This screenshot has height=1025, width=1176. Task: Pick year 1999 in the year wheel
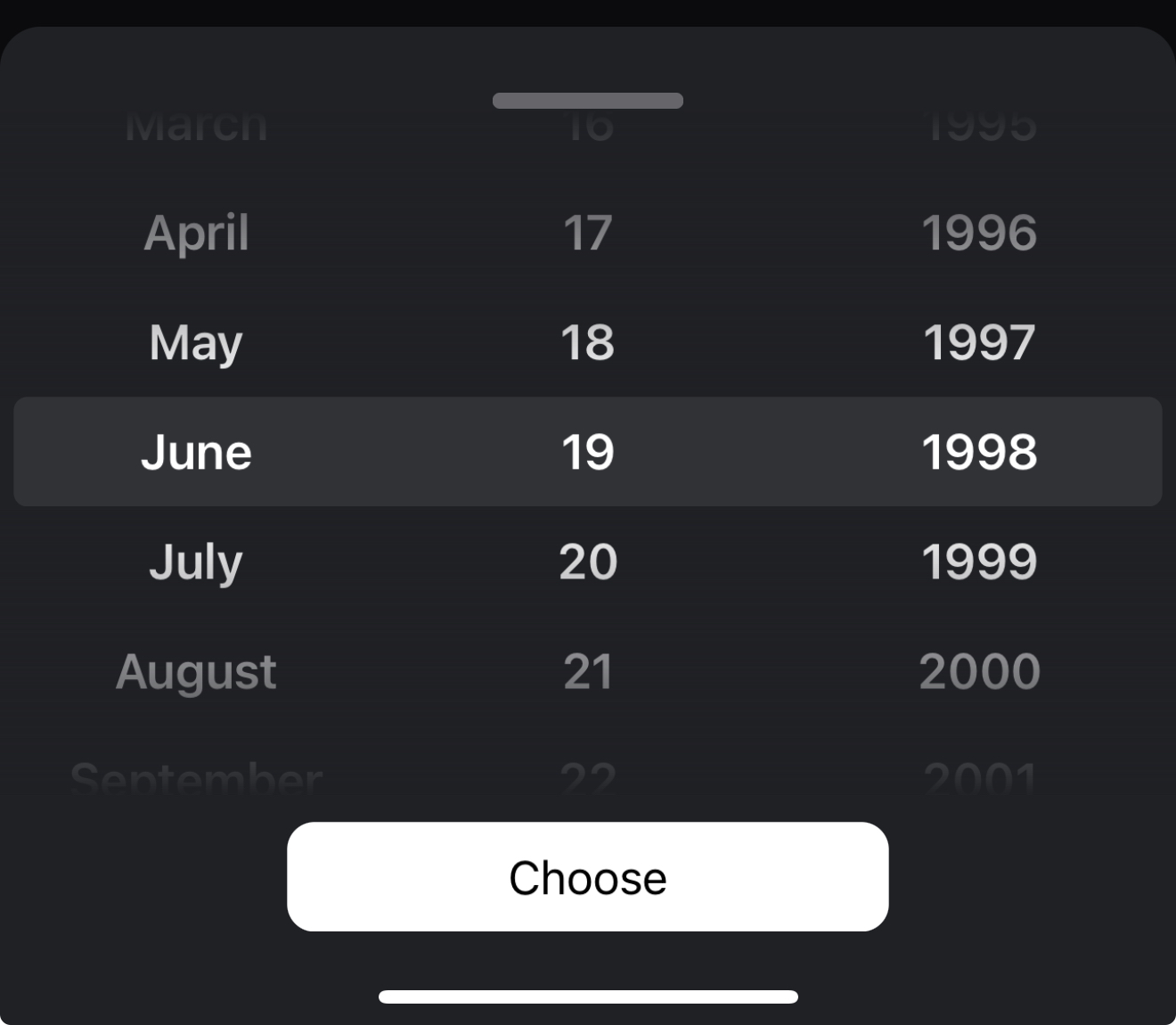[x=979, y=562]
